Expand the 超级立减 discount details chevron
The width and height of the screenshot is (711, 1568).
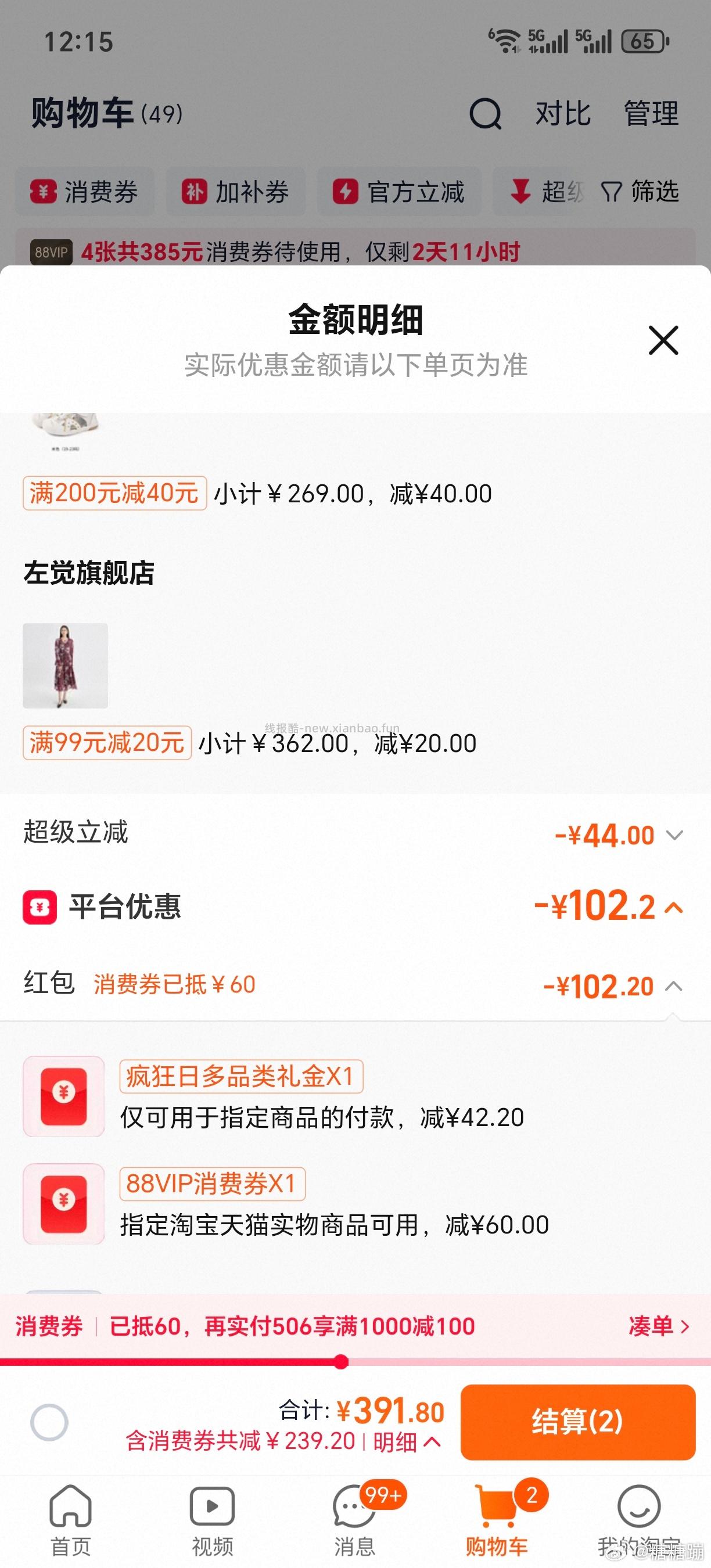click(674, 835)
